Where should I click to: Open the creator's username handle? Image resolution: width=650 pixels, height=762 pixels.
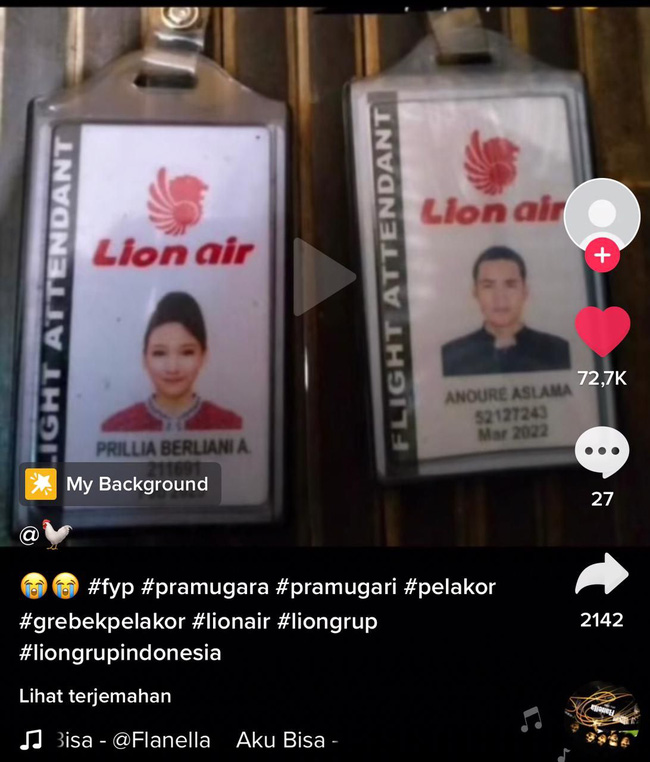point(46,535)
